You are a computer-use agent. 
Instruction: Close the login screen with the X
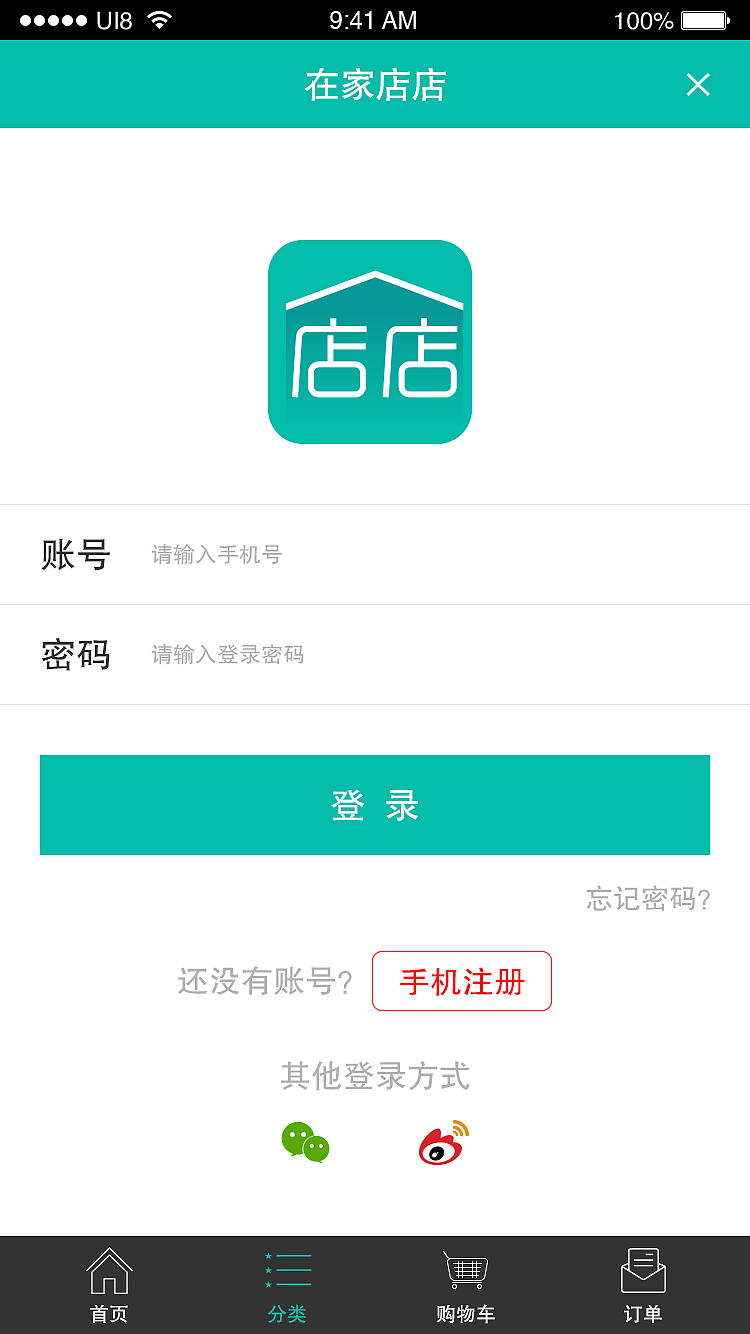[698, 85]
